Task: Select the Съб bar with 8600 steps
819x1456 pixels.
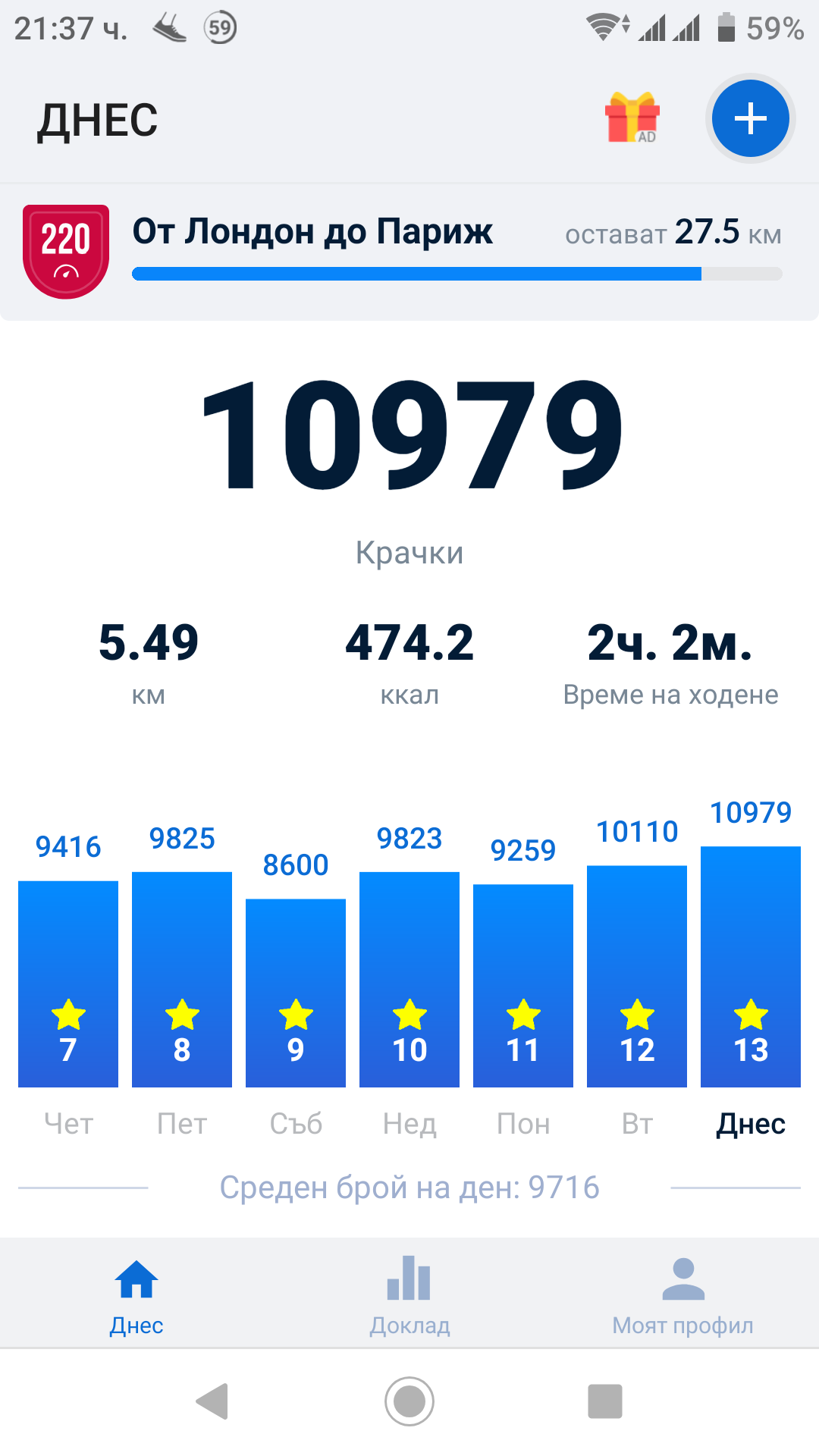Action: (296, 992)
